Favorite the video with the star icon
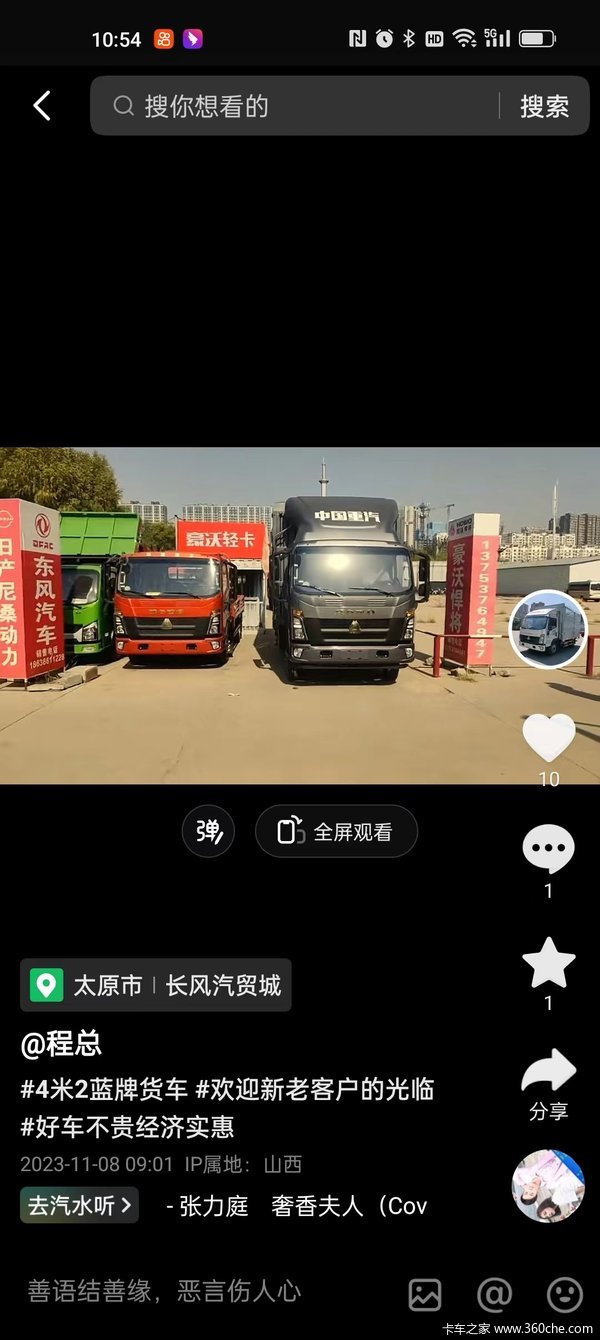This screenshot has height=1340, width=600. 548,963
